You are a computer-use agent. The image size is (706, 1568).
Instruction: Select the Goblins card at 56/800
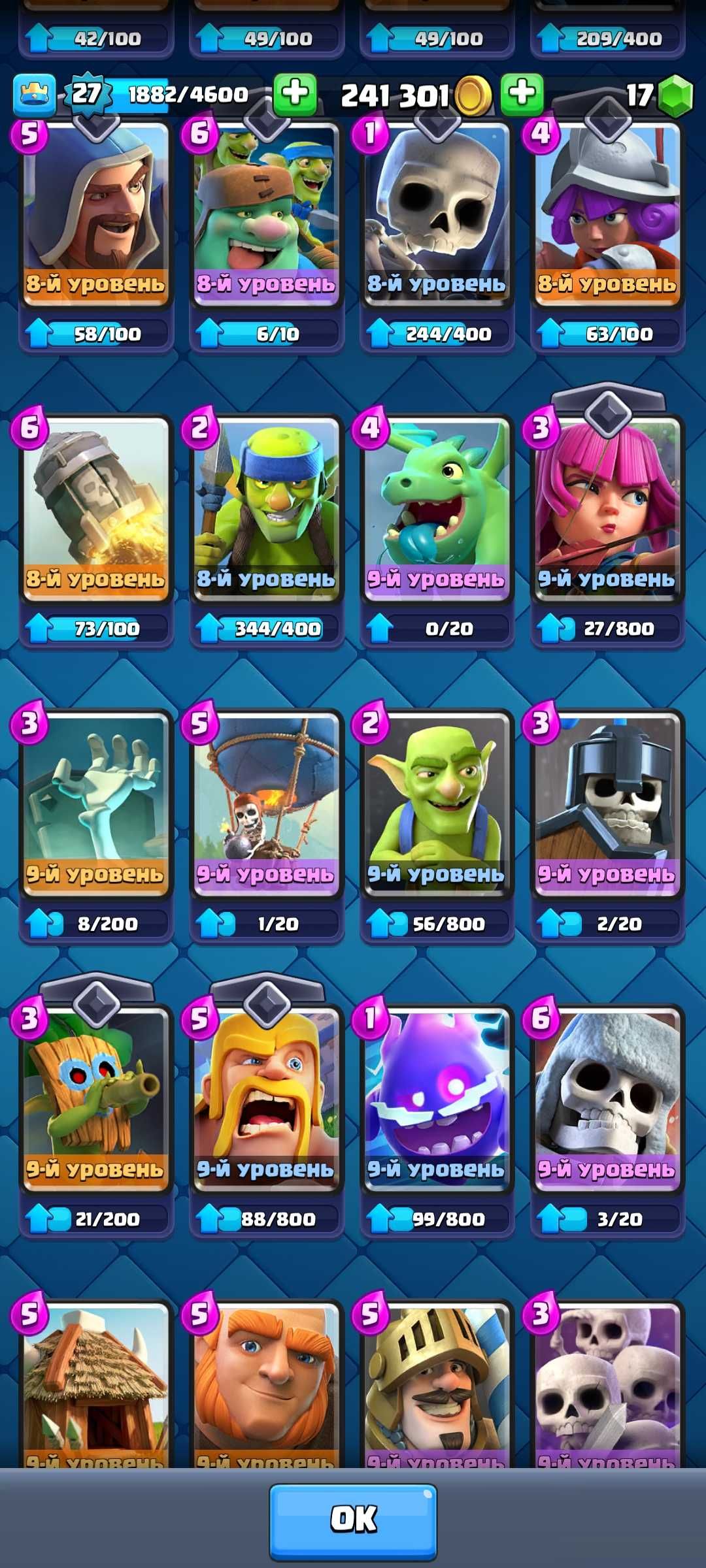(436, 804)
